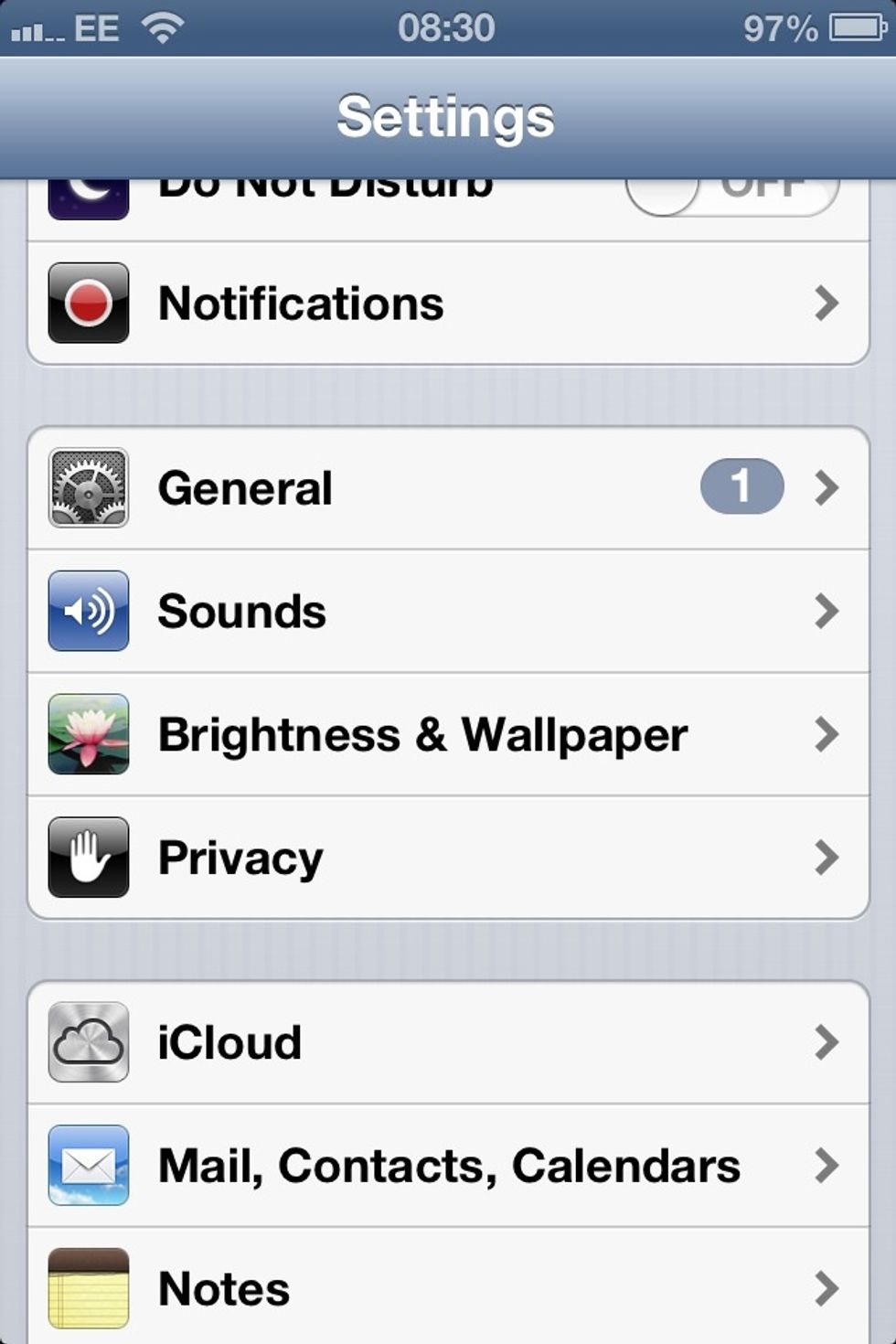This screenshot has width=896, height=1344.
Task: Tap the badge showing 1 update on General
Action: (x=741, y=487)
